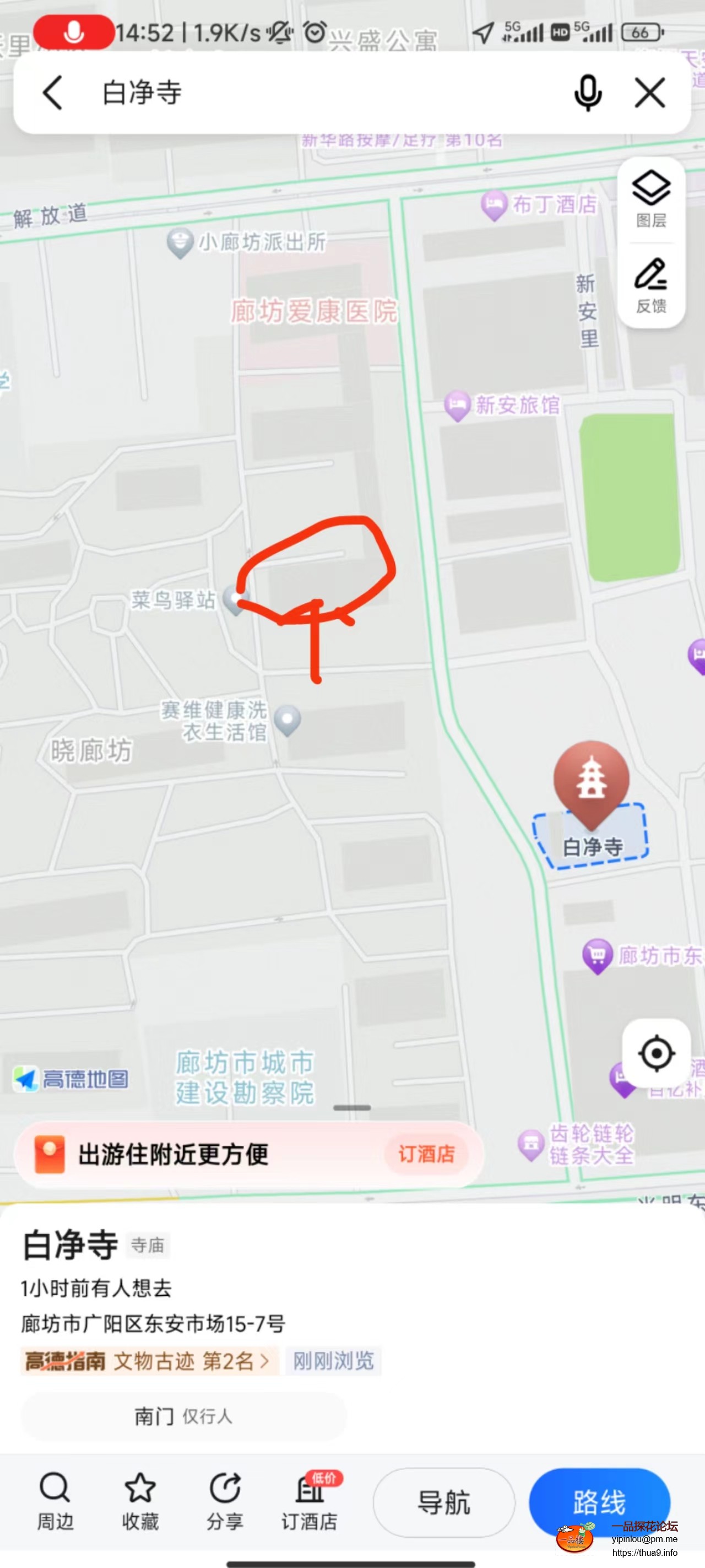Share this place via 分享
The width and height of the screenshot is (705, 1568).
[225, 1501]
